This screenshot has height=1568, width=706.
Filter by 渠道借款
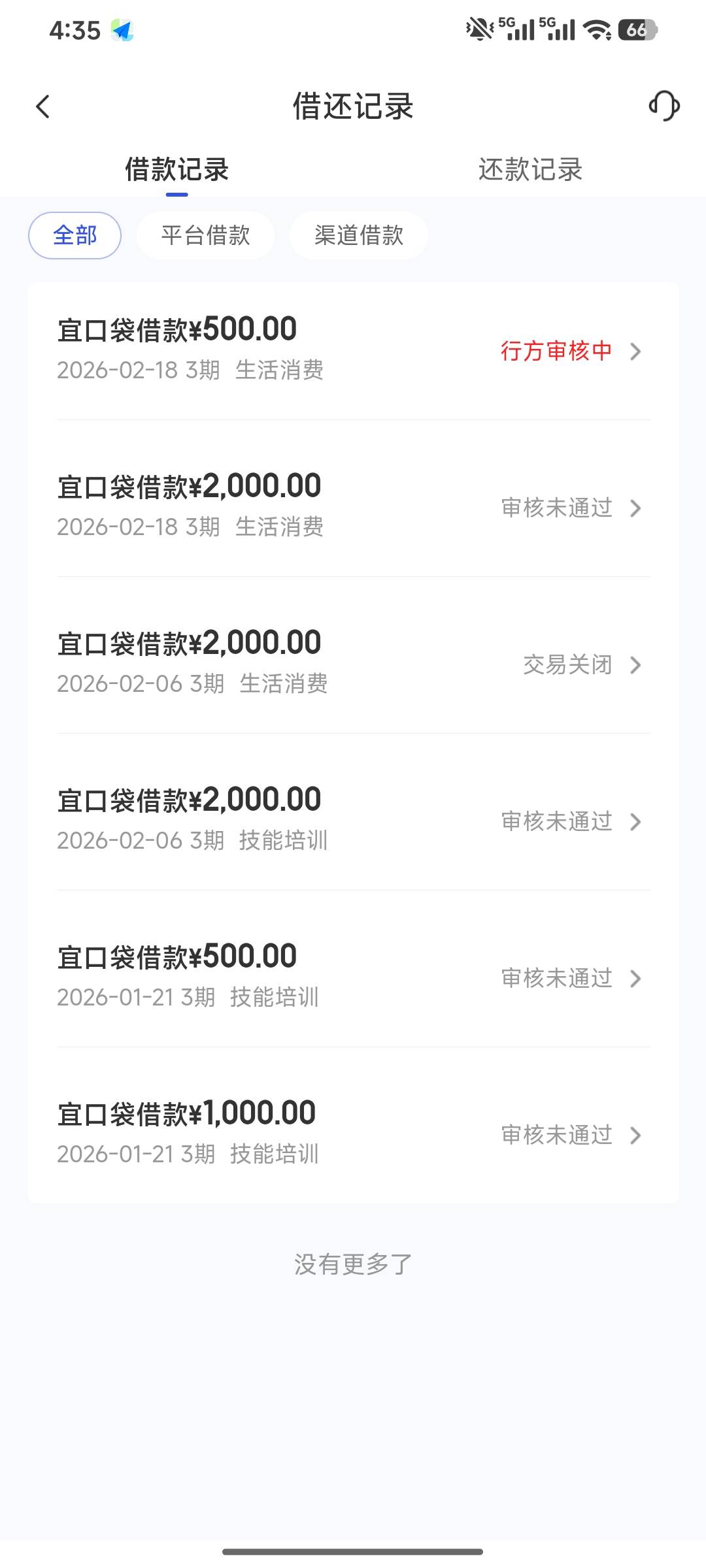coord(359,235)
